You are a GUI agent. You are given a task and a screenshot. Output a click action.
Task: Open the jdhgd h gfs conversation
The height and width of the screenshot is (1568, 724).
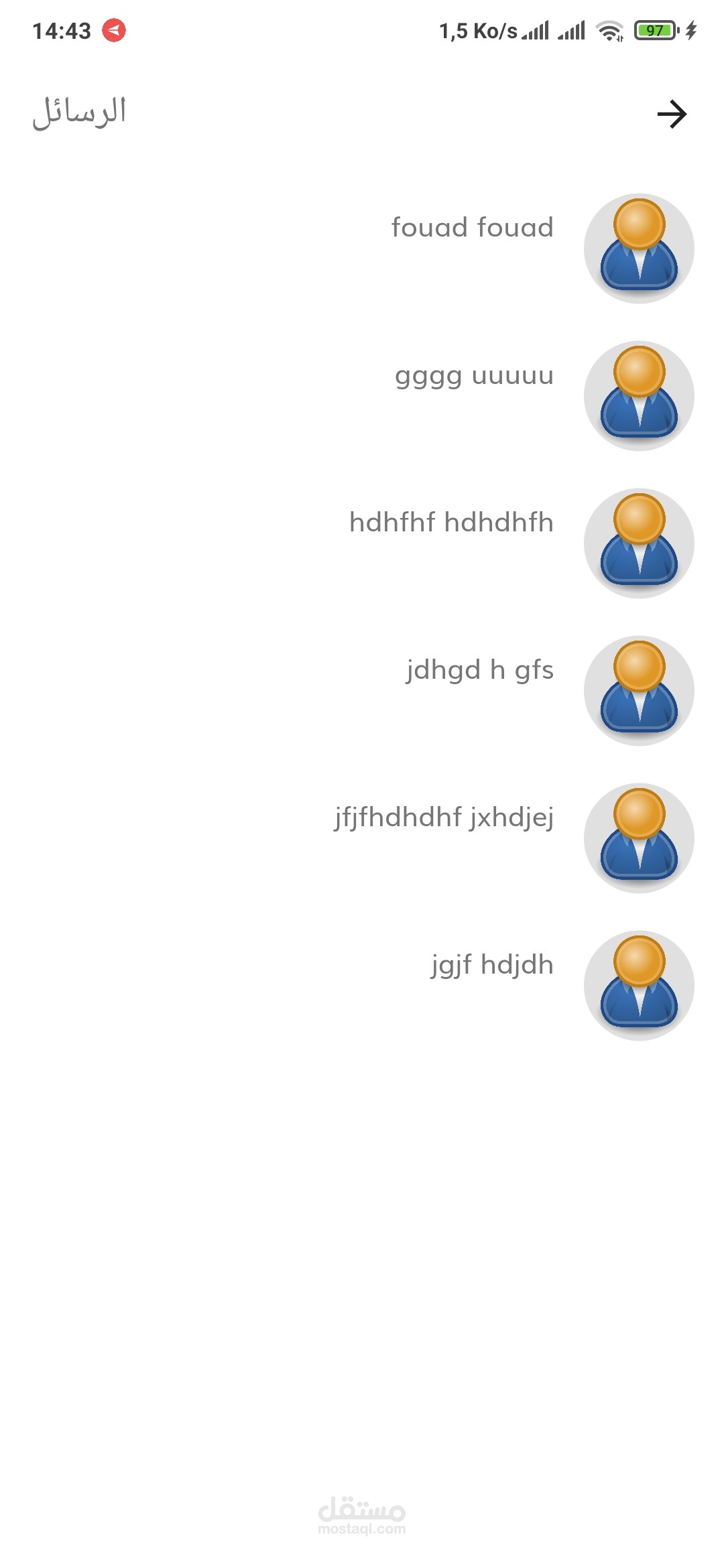(x=362, y=691)
